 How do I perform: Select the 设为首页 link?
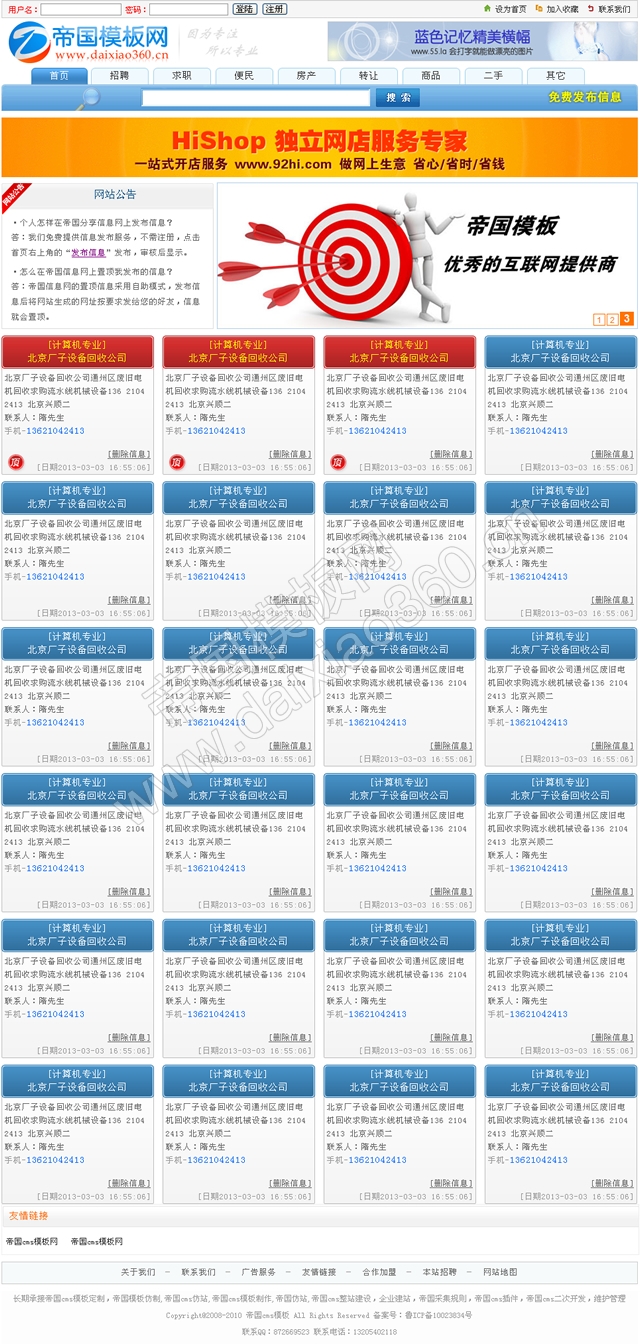(x=510, y=9)
